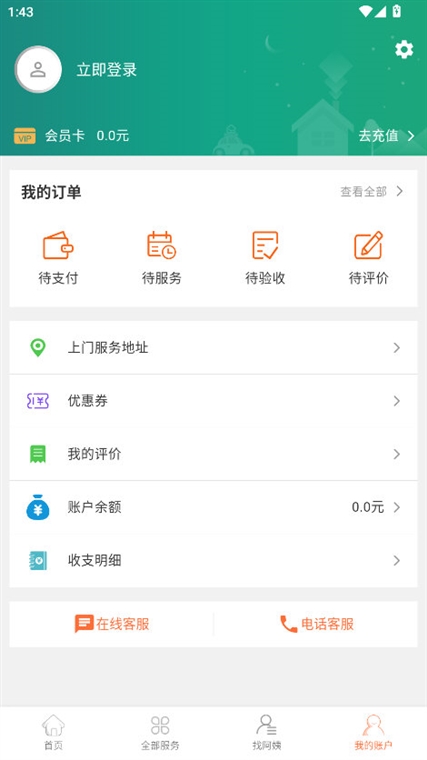The height and width of the screenshot is (760, 427).
Task: Open 优惠券 coupons row
Action: pyautogui.click(x=213, y=401)
